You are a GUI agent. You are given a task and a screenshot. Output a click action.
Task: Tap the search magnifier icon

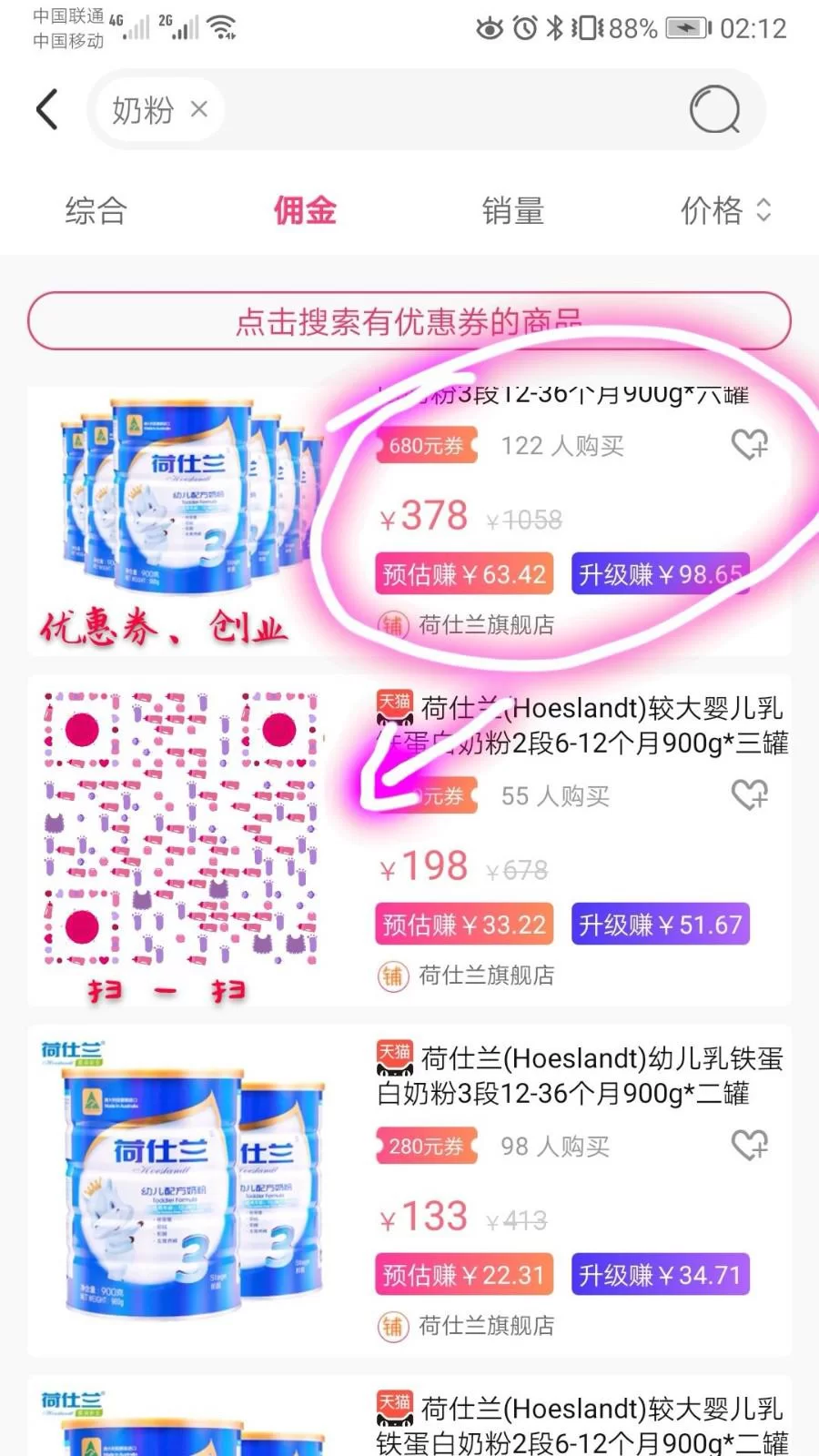(714, 110)
